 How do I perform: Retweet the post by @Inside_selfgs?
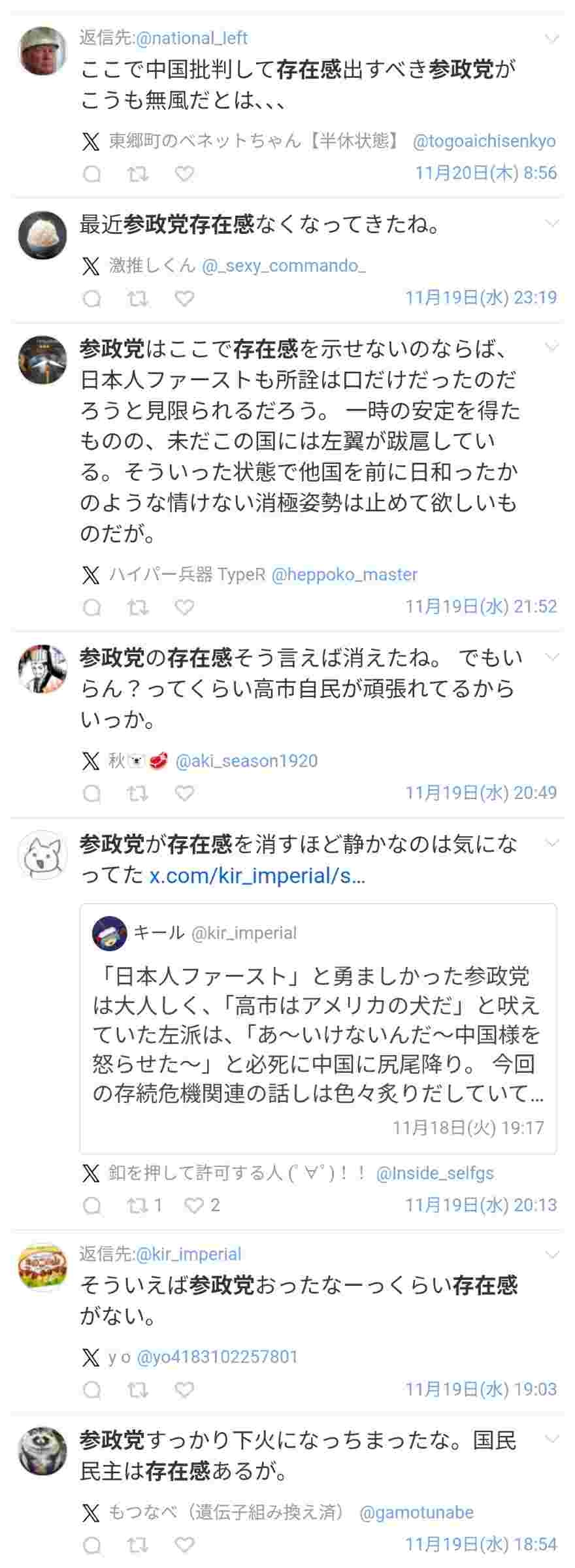[x=137, y=1205]
